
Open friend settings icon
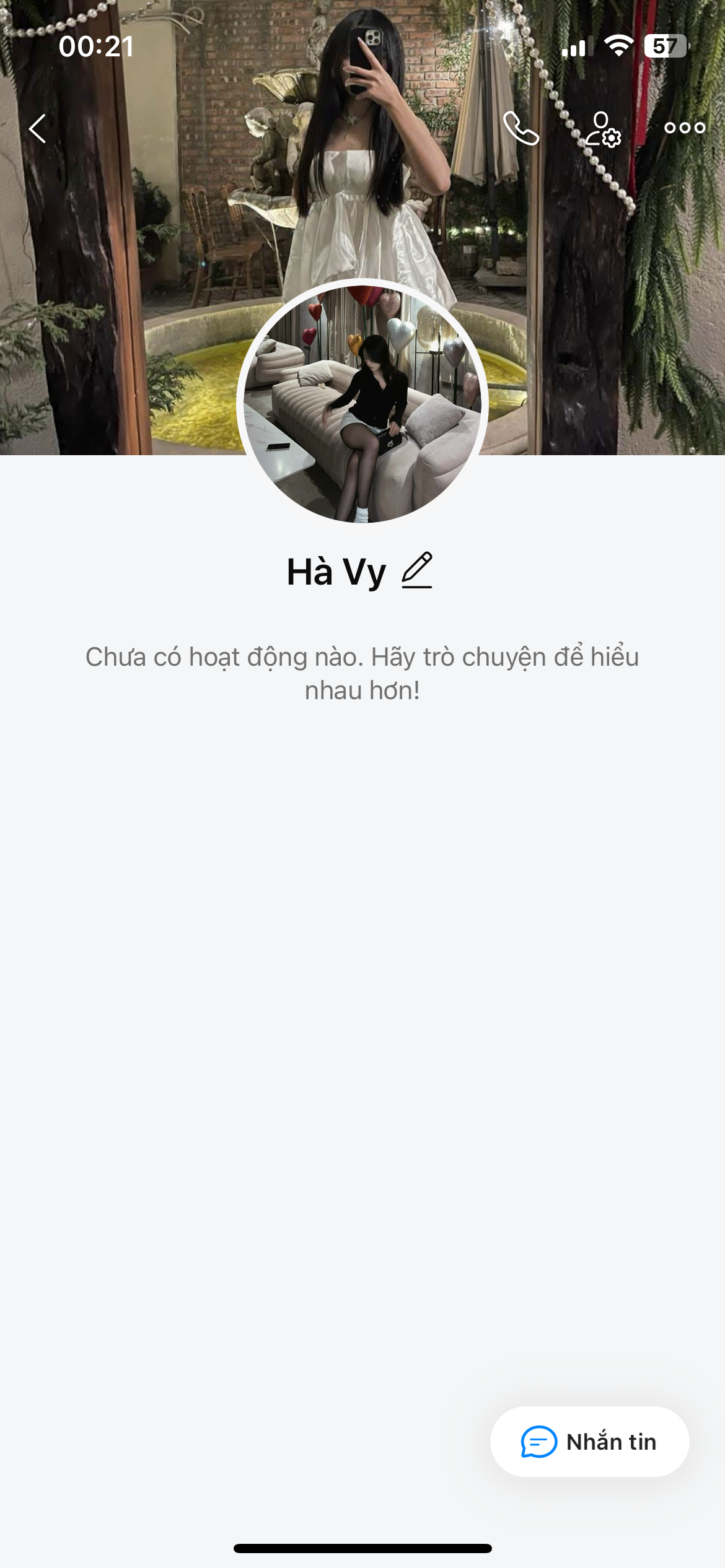[x=602, y=129]
